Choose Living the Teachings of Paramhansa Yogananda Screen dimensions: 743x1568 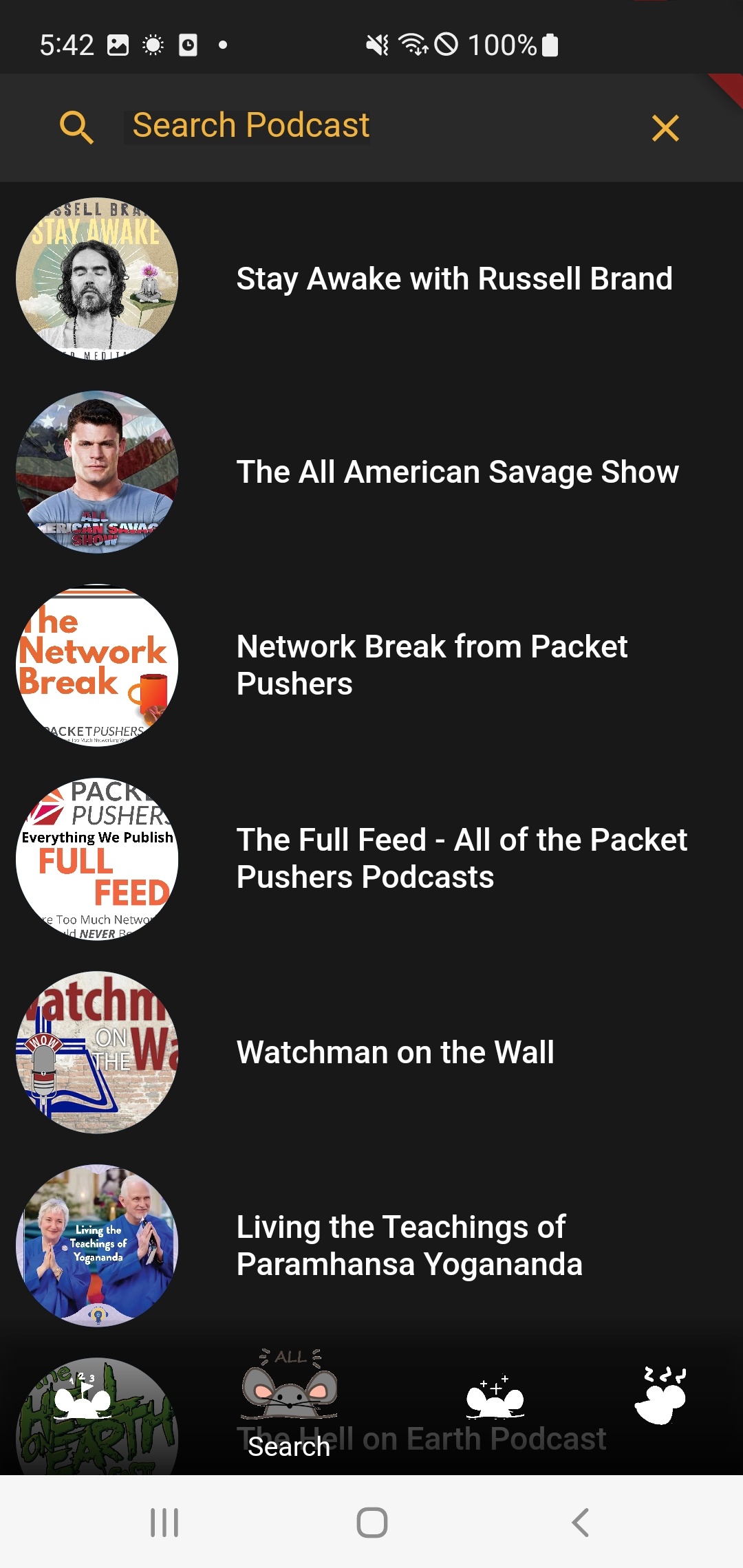409,1245
